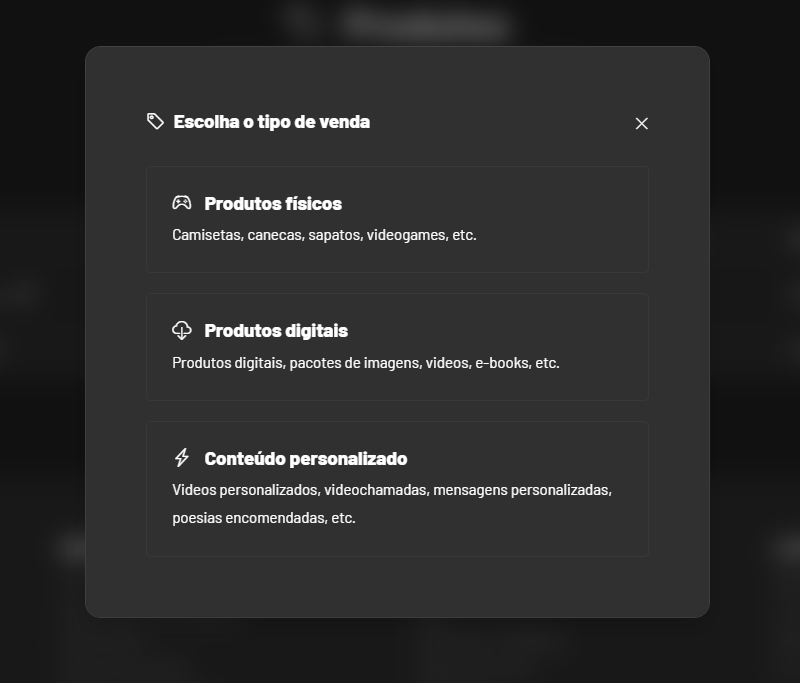Close the sale type dialog

click(642, 123)
